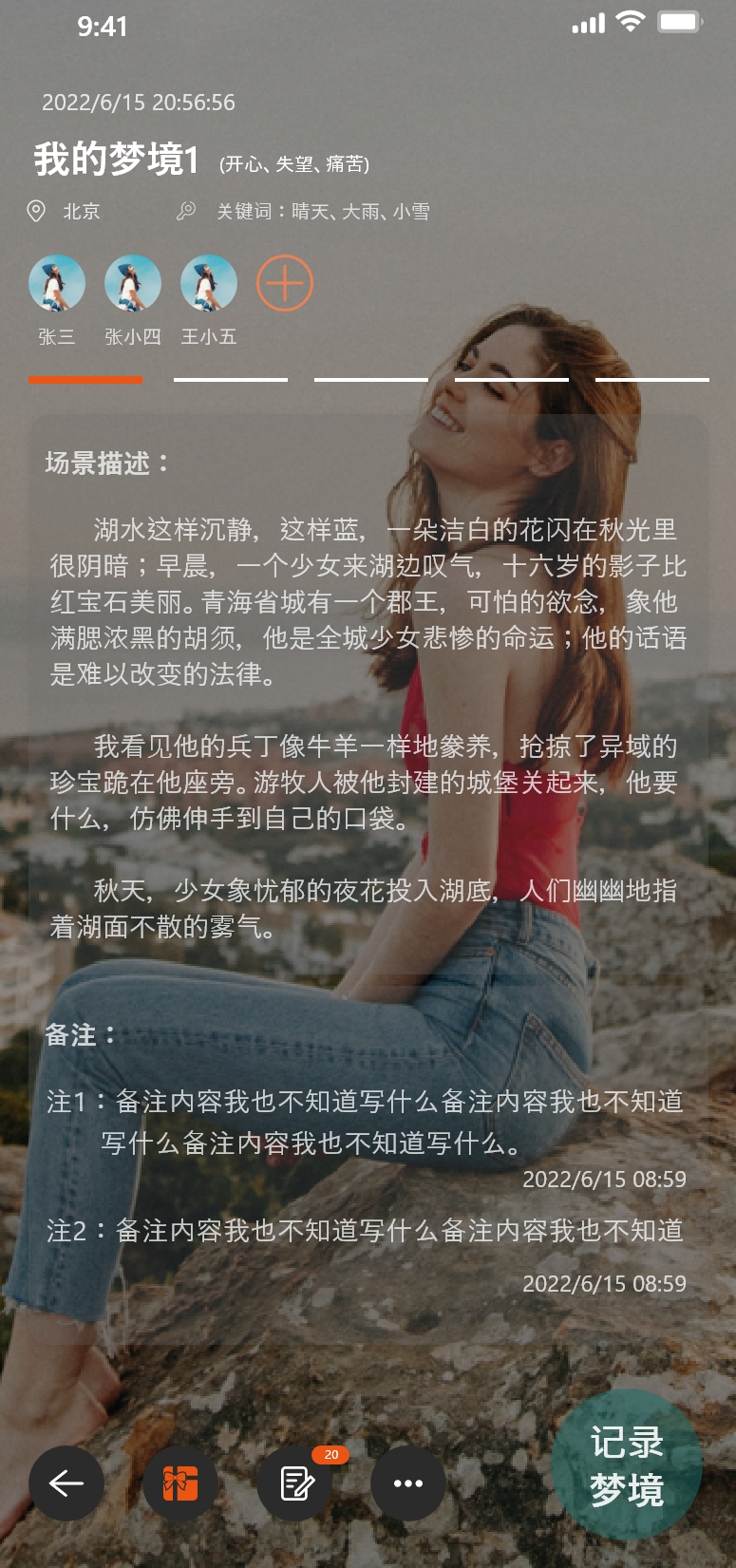Open 张小四's avatar

(x=133, y=283)
